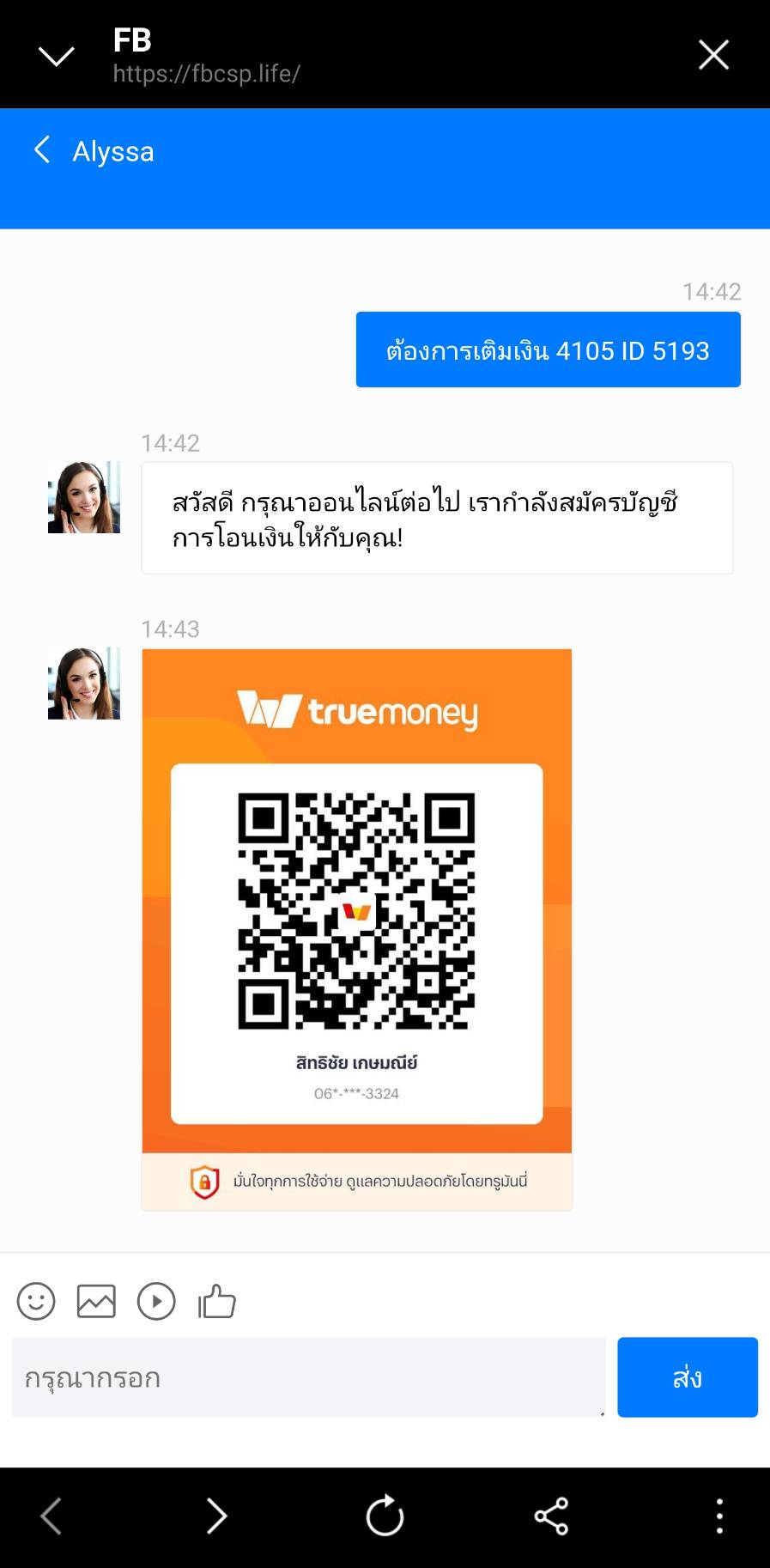Tap the blue send button
Viewport: 770px width, 1568px height.
click(687, 1377)
